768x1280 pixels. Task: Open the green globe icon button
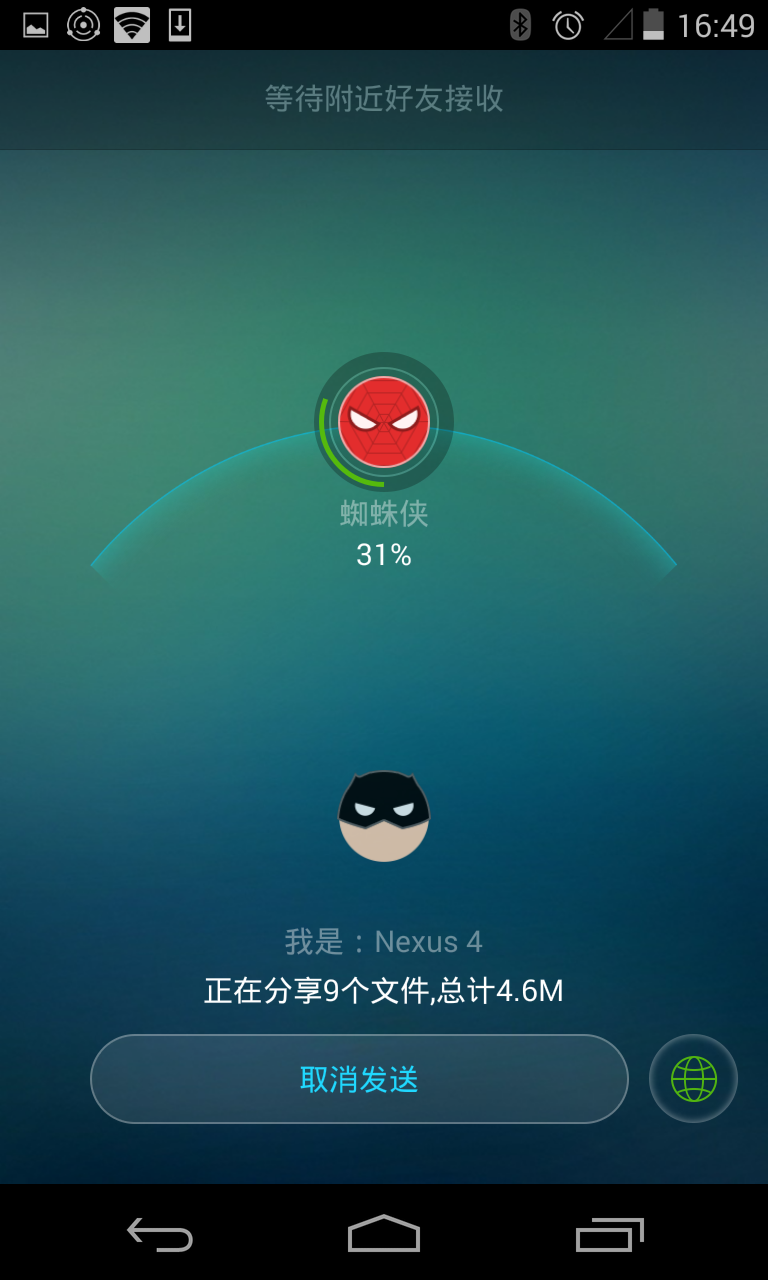(693, 1079)
